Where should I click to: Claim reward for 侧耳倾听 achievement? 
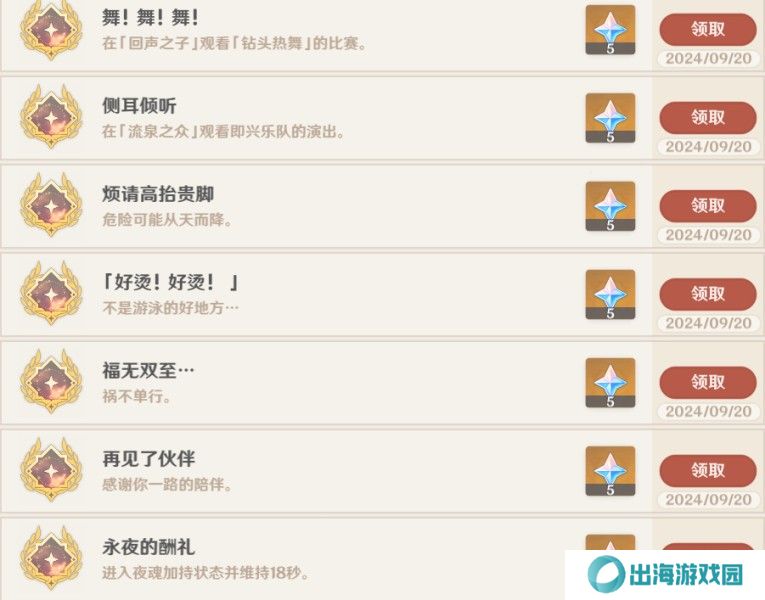[x=707, y=117]
